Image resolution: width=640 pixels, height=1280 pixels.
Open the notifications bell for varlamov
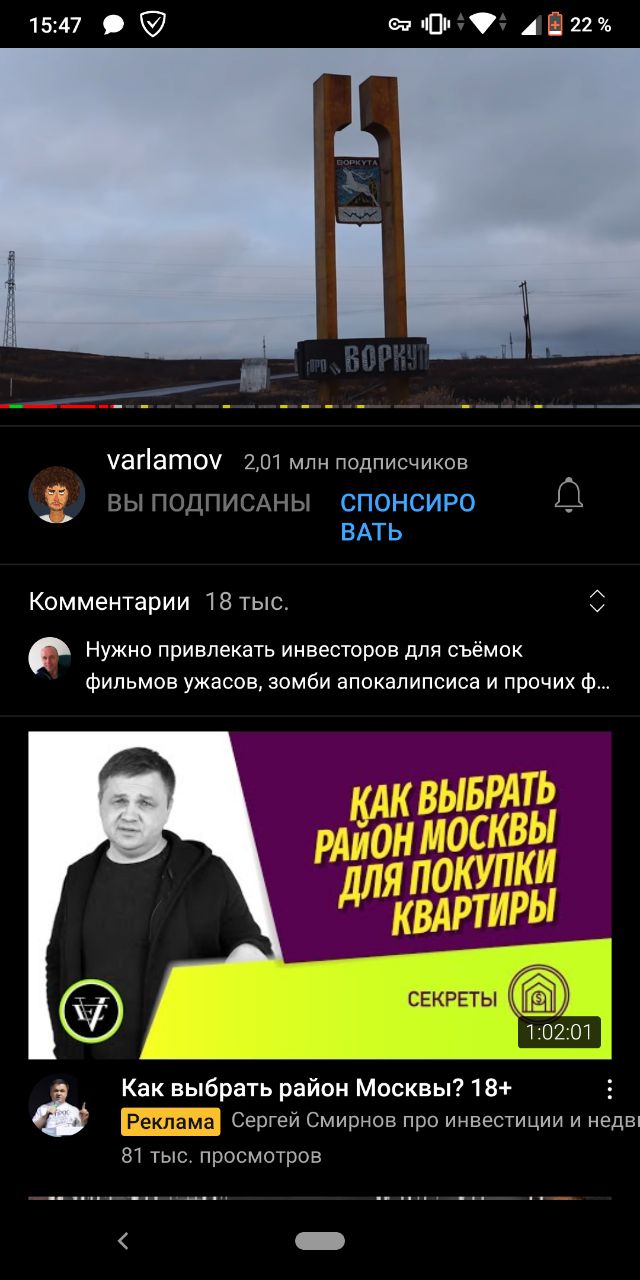point(569,495)
